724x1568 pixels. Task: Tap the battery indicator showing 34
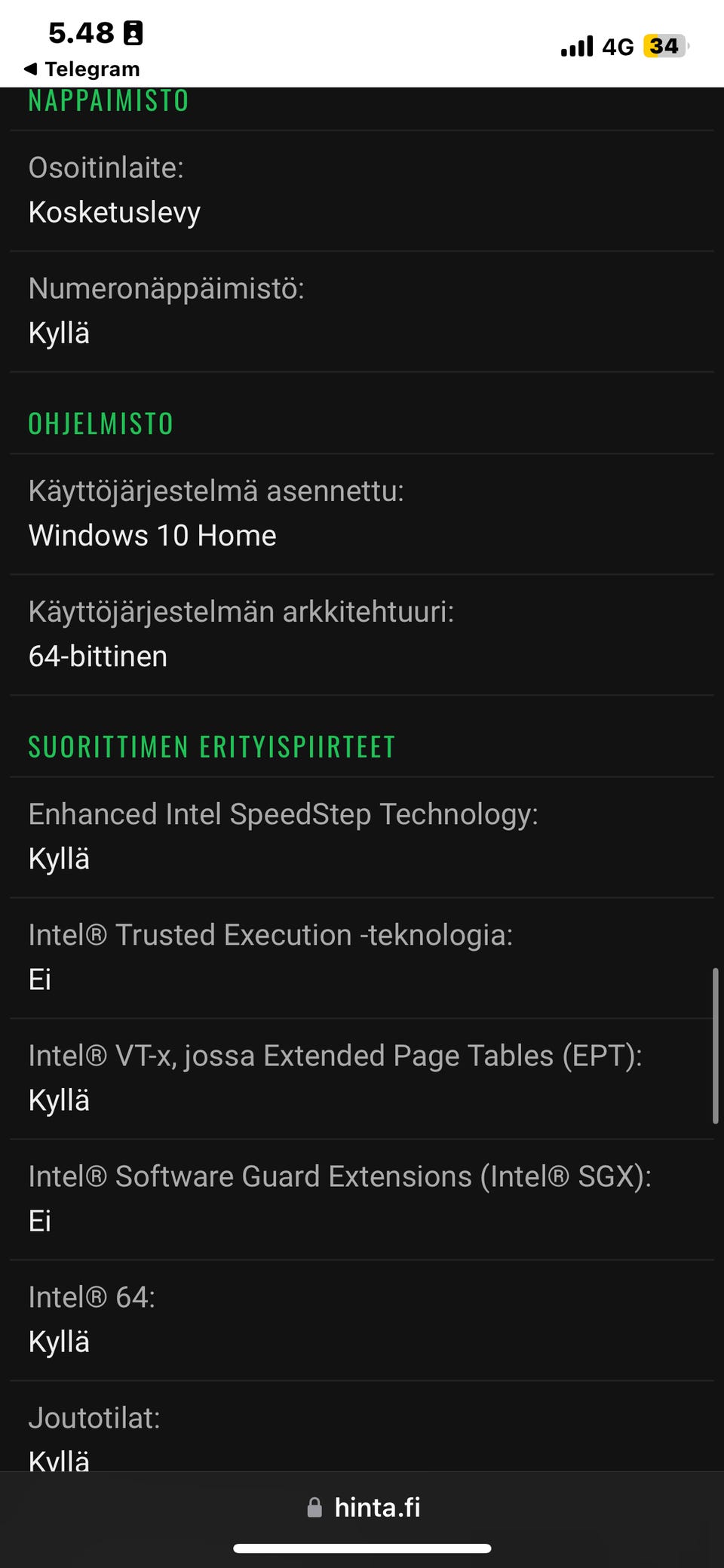[662, 45]
